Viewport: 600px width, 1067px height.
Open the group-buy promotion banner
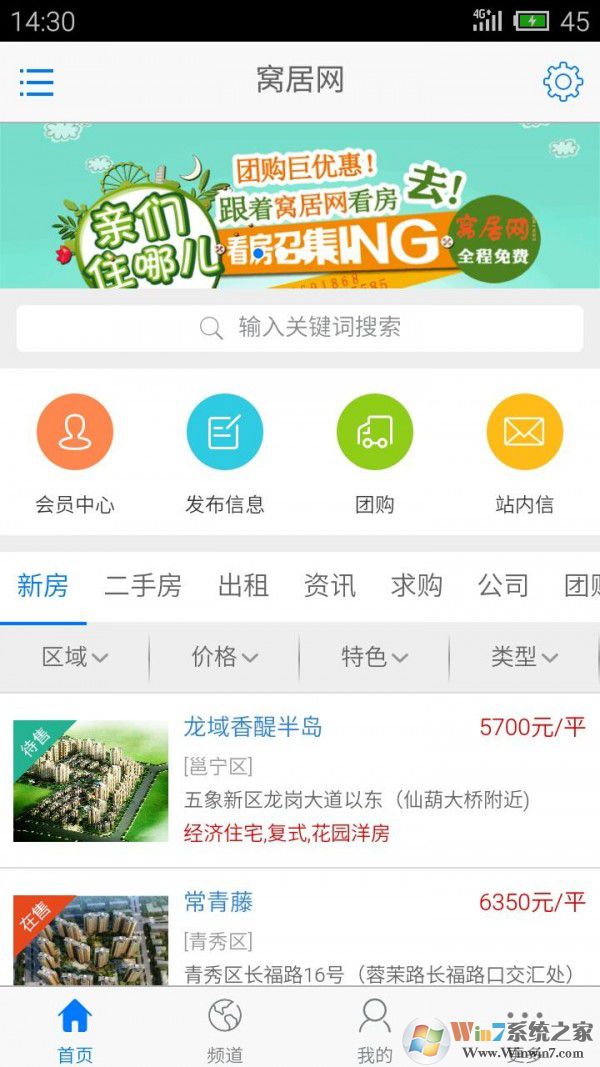[300, 206]
